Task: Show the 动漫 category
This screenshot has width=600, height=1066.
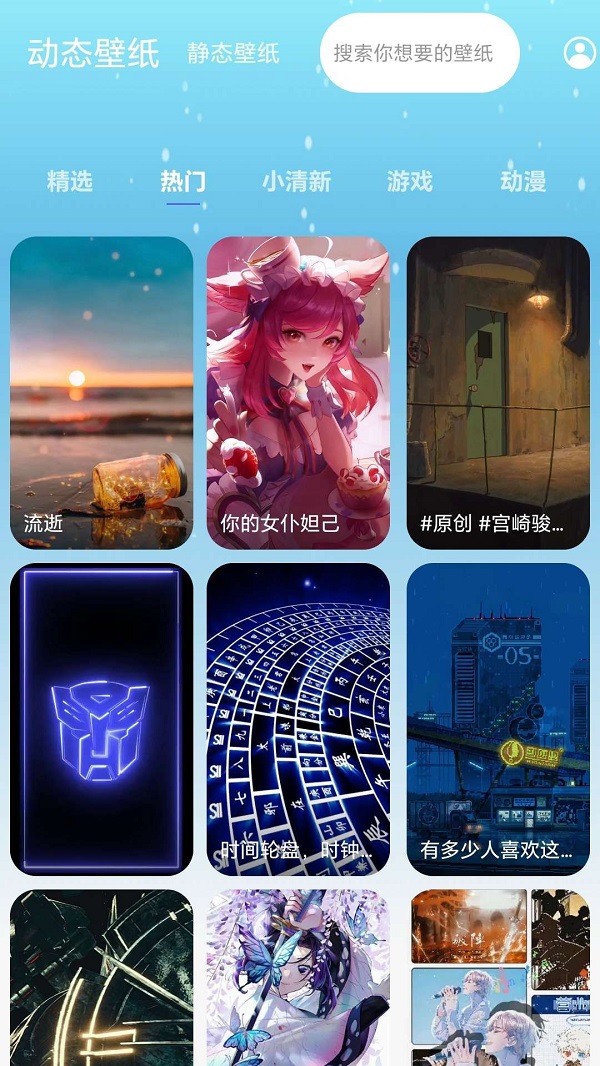Action: click(523, 181)
